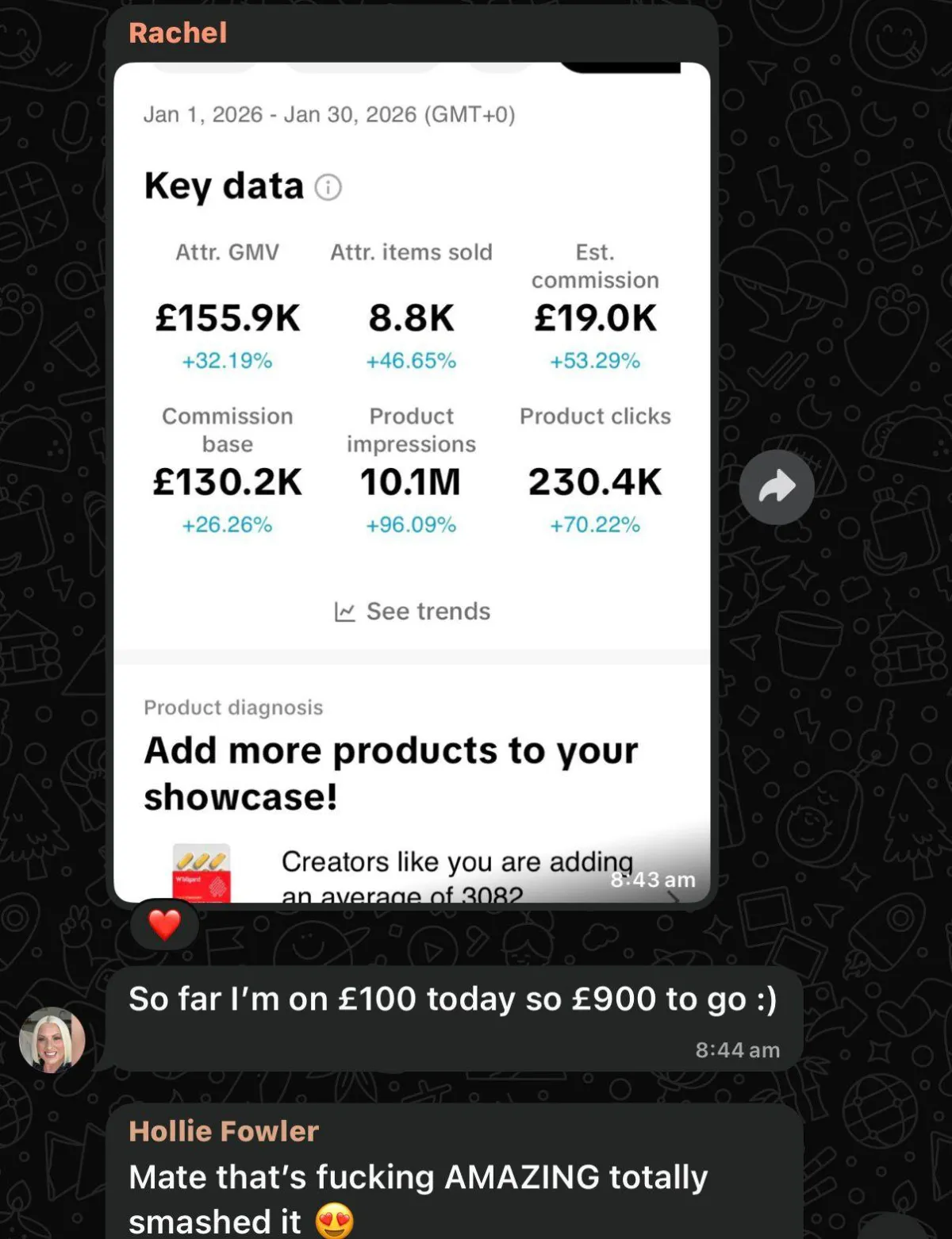Forward Rachel's image message
The height and width of the screenshot is (1239, 952).
[777, 487]
